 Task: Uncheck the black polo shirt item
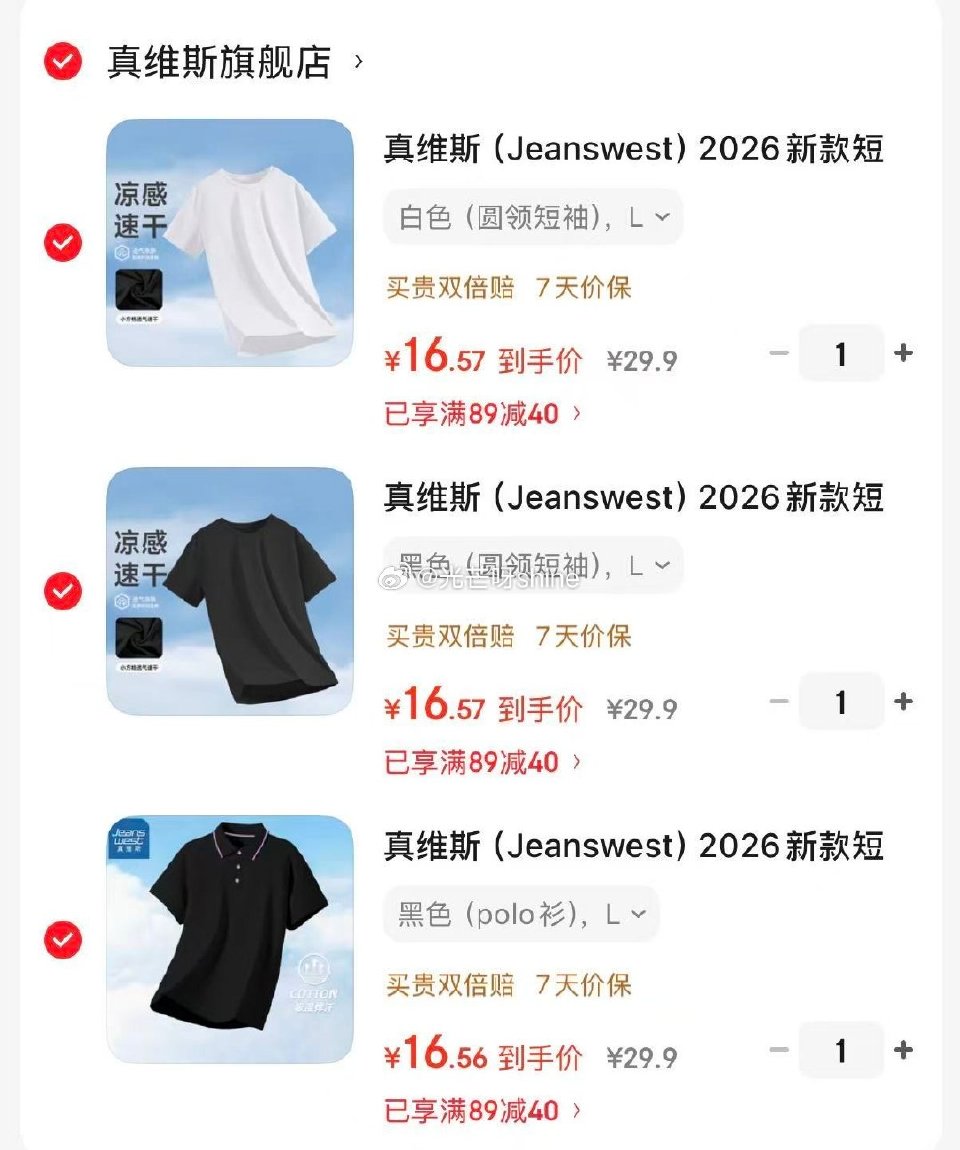pyautogui.click(x=63, y=937)
